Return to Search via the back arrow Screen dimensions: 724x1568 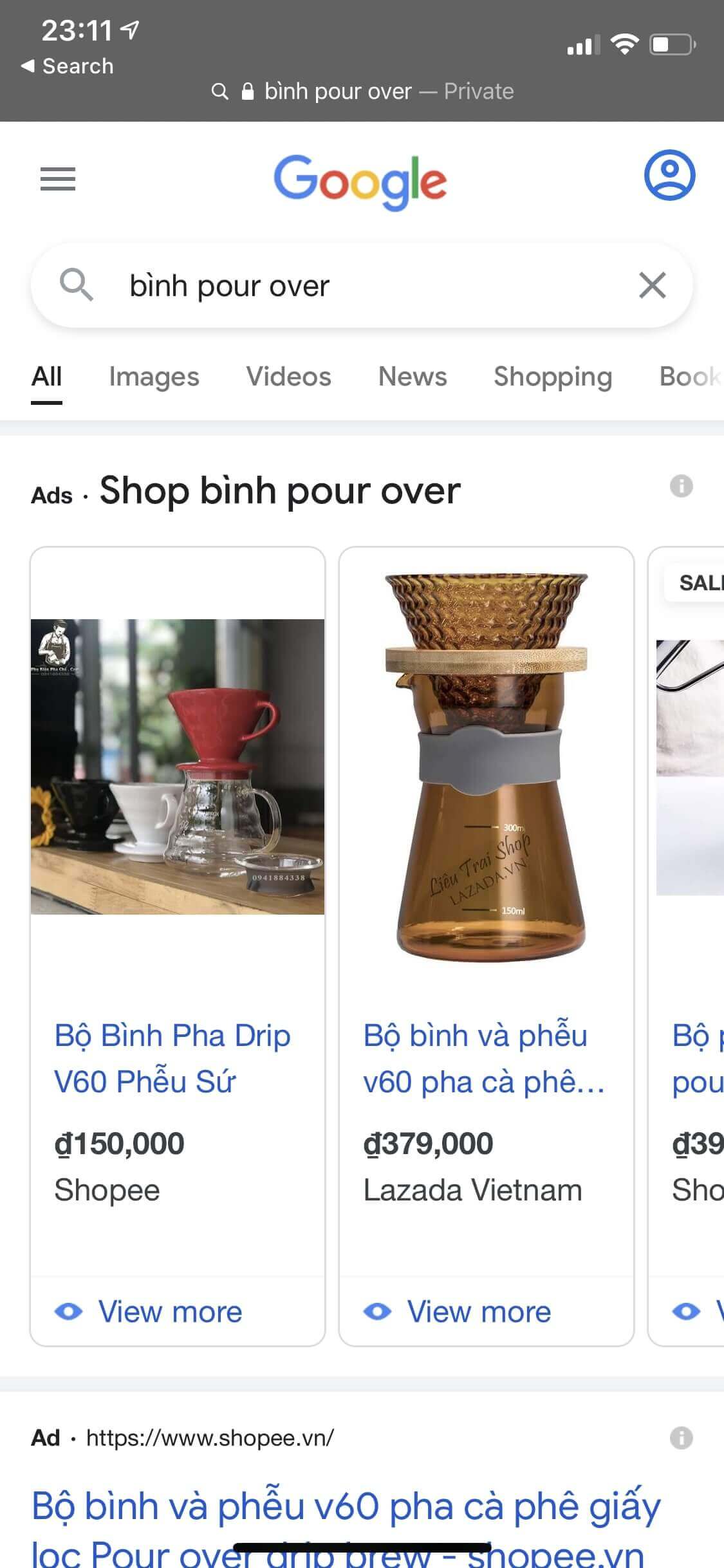coord(67,66)
